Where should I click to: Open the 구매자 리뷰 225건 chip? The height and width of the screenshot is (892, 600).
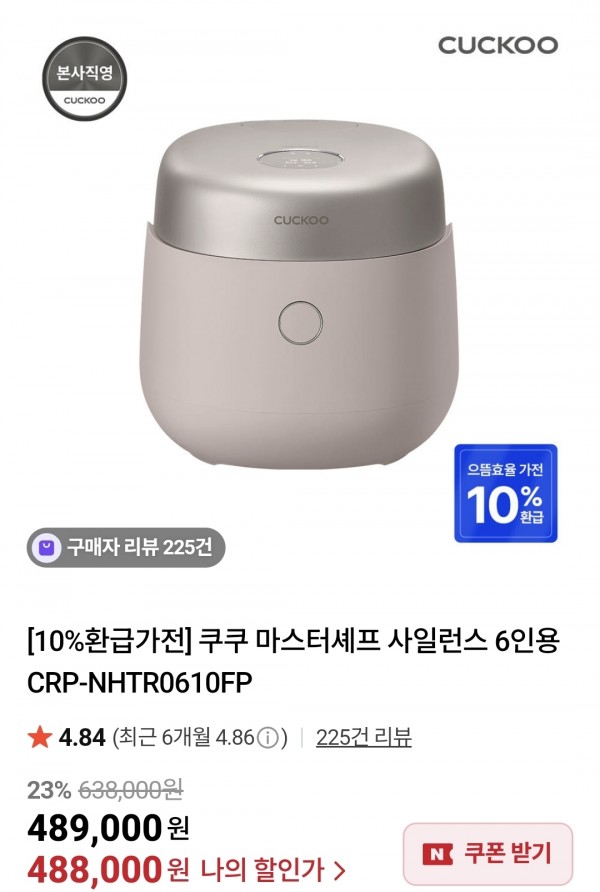click(126, 547)
